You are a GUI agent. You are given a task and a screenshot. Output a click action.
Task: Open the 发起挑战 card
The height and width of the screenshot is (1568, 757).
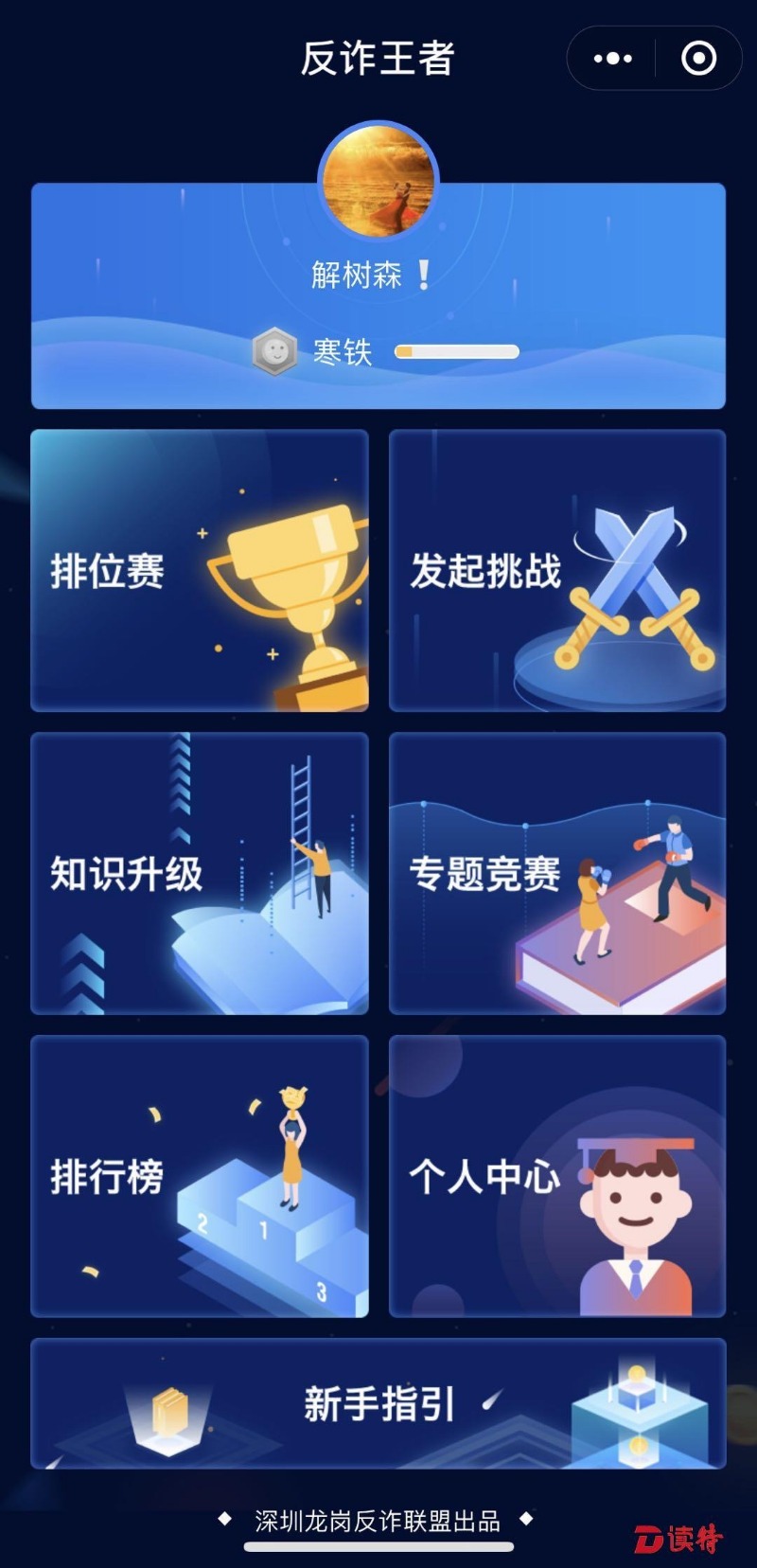557,570
